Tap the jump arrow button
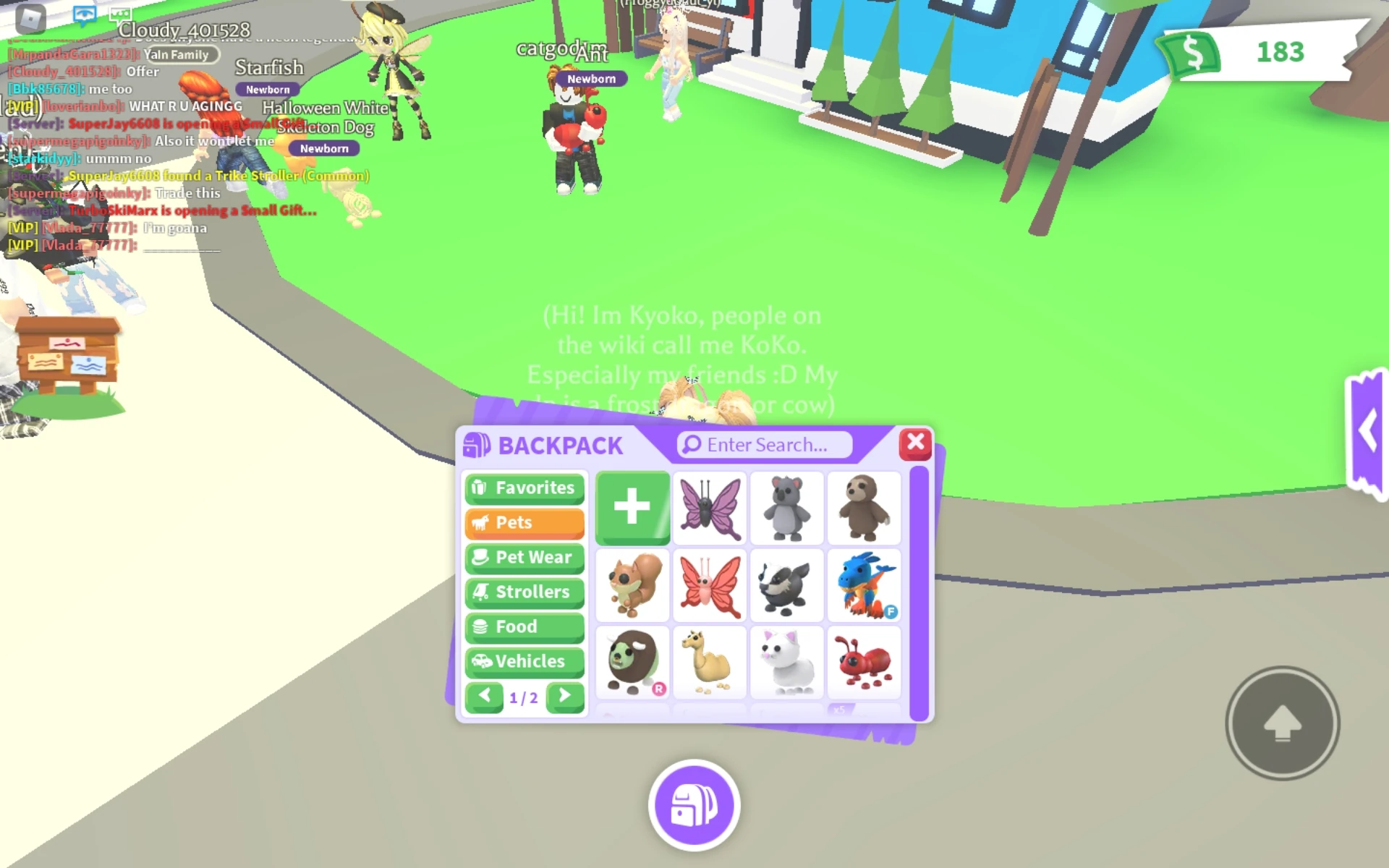The width and height of the screenshot is (1389, 868). pos(1282,723)
